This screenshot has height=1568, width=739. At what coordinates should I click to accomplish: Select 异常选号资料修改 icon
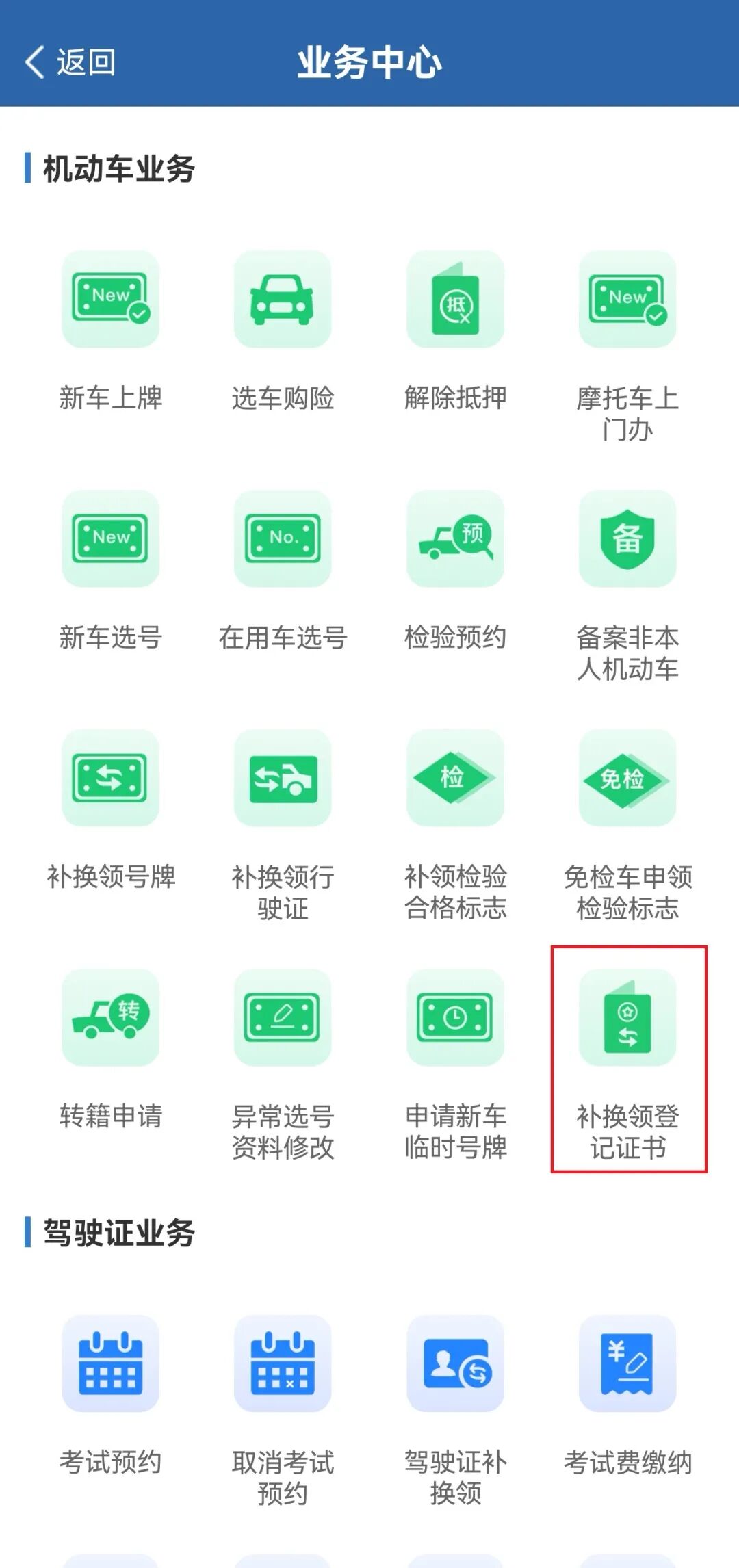283,1019
